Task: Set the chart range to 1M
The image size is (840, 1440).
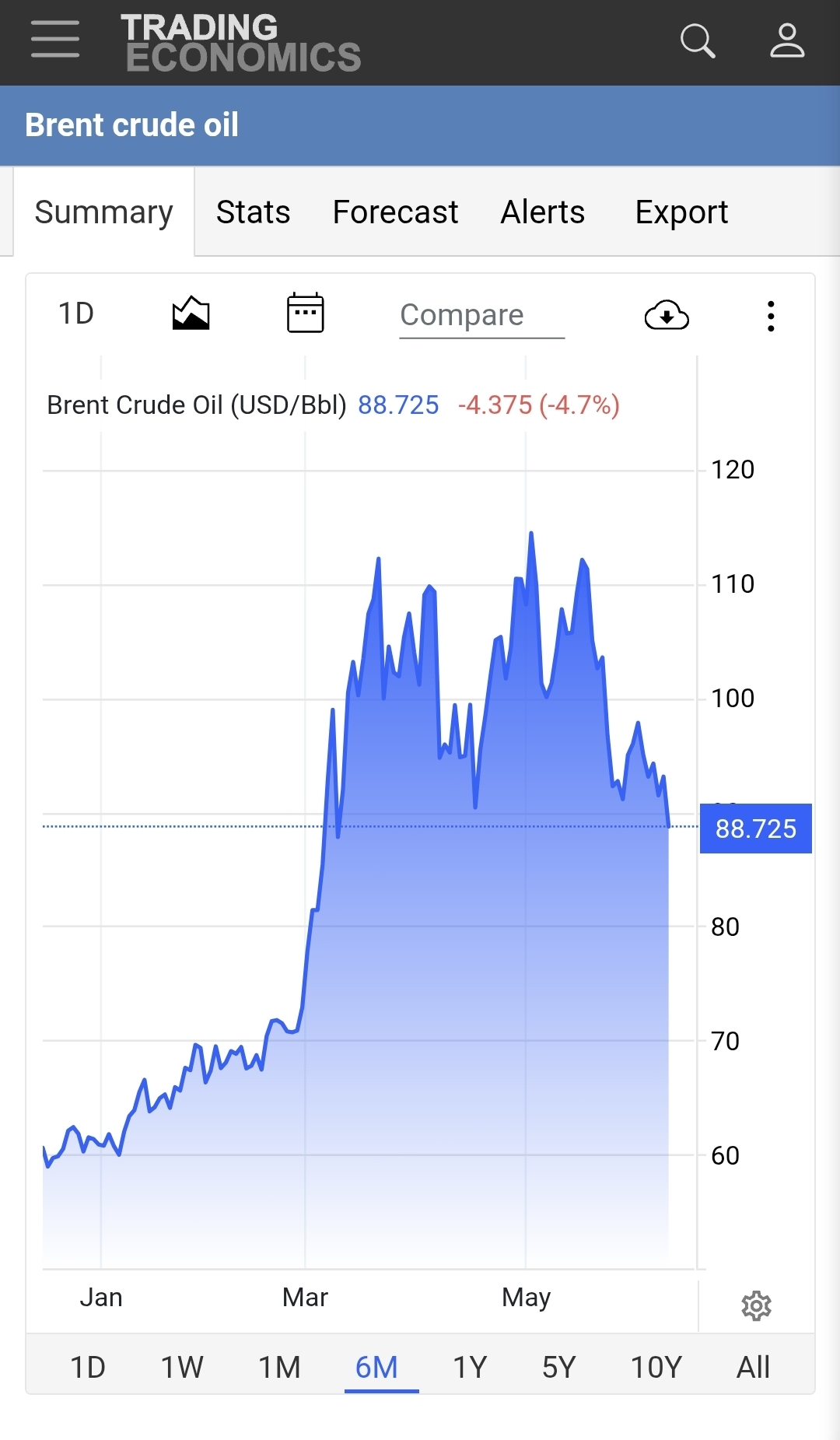Action: click(279, 1367)
